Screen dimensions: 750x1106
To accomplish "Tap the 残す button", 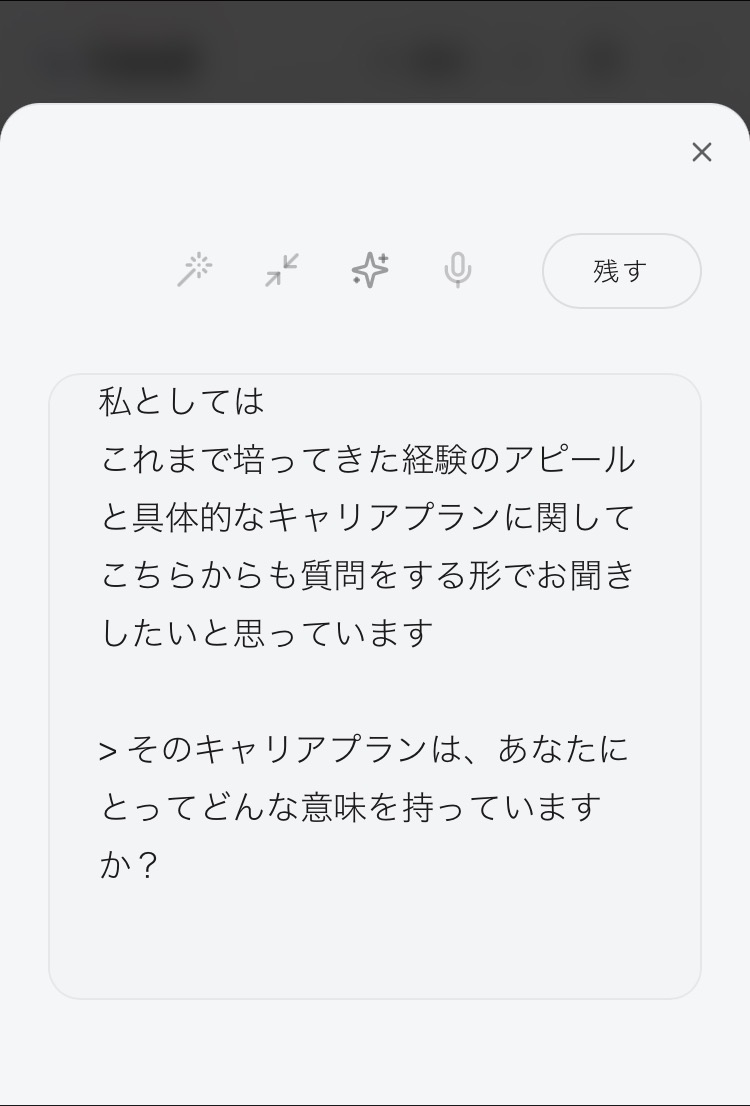I will click(x=621, y=271).
